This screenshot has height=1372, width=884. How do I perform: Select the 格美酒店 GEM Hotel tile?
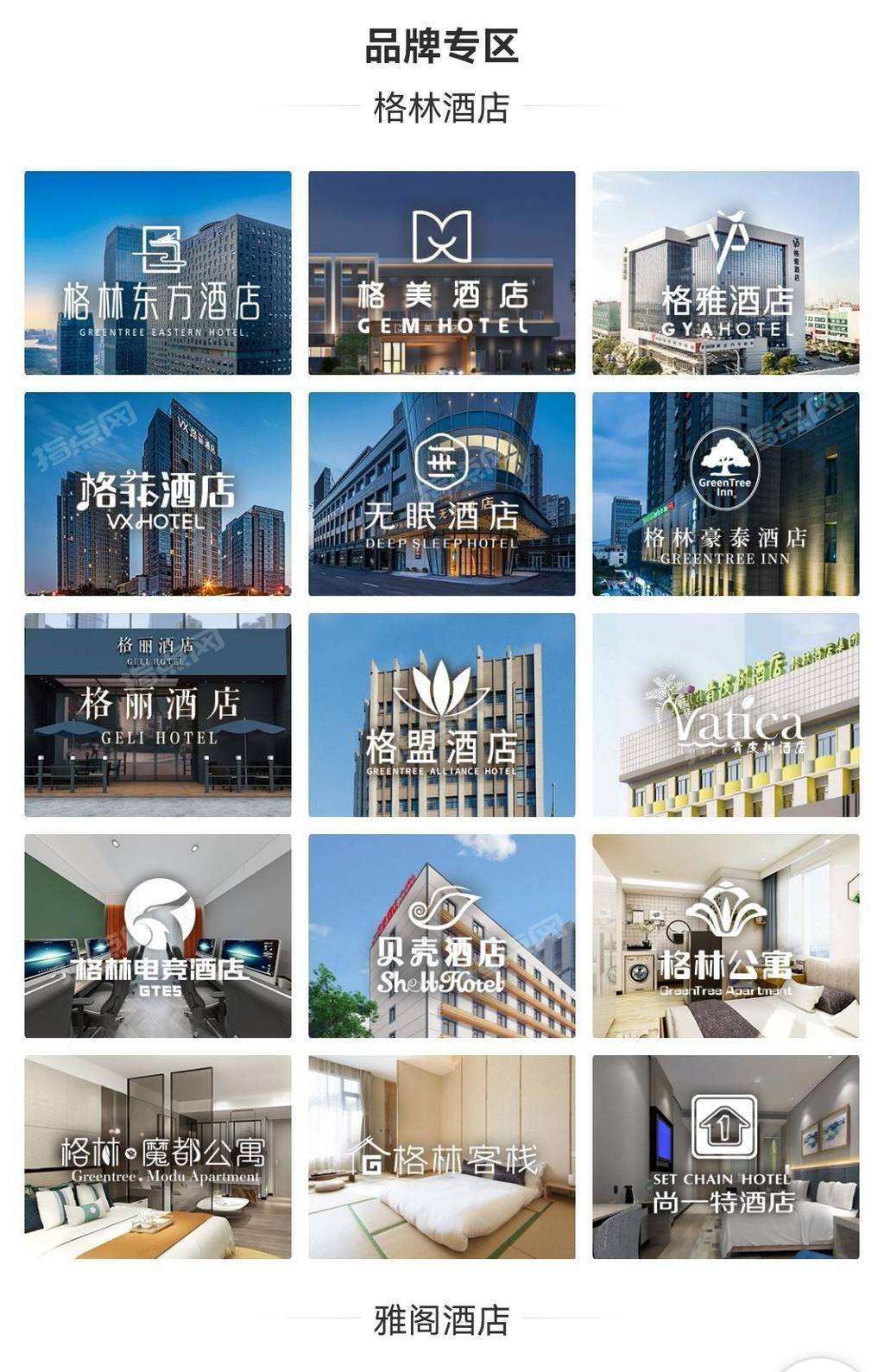[441, 273]
